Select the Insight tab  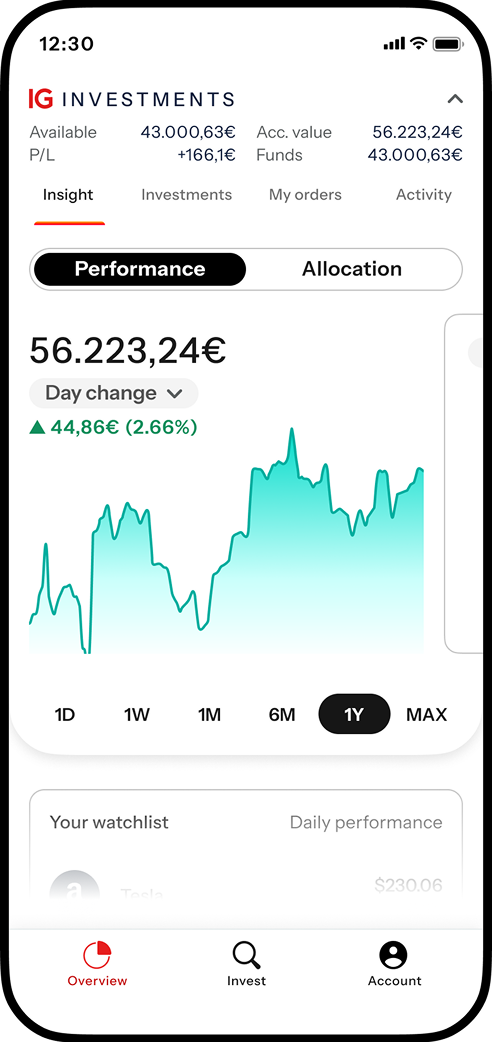[68, 195]
